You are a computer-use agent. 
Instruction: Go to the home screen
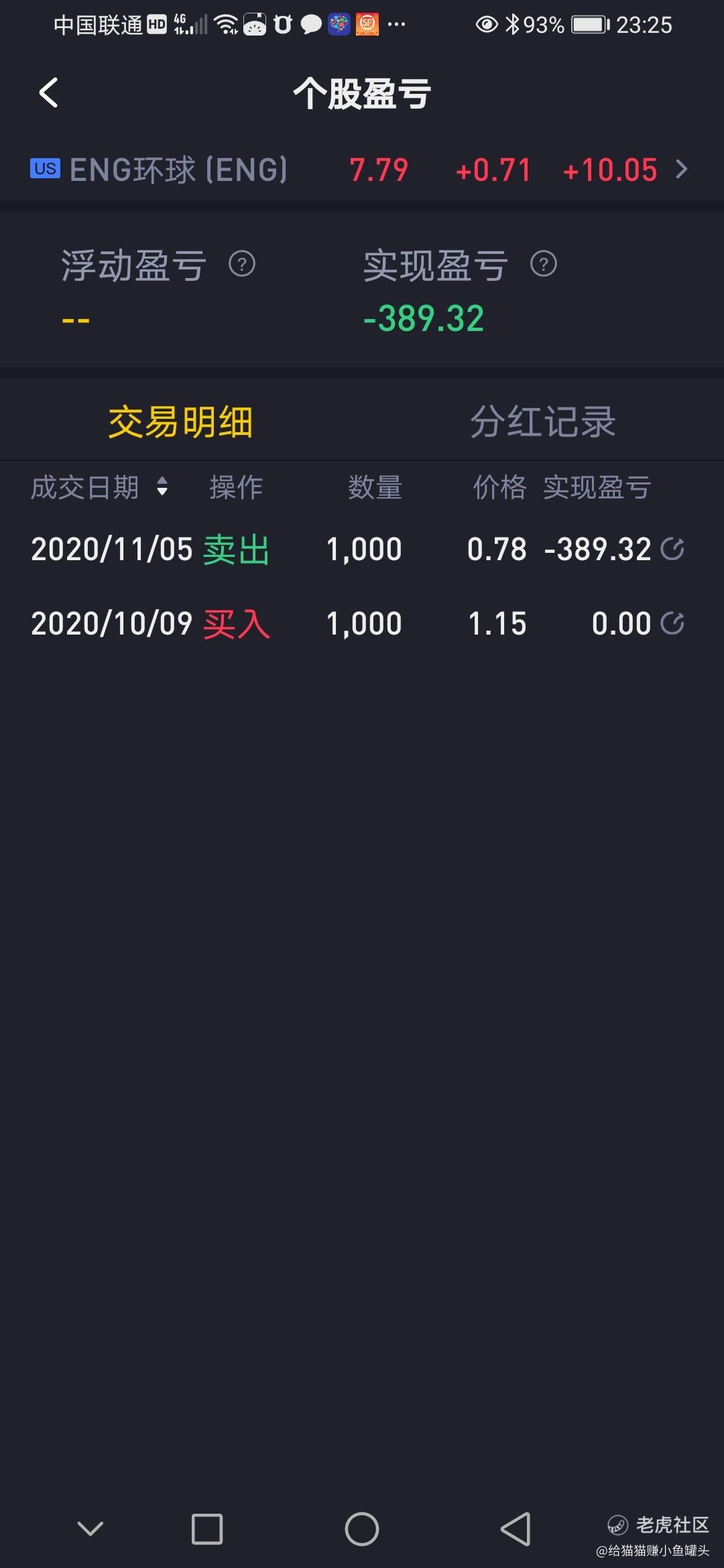pos(362,1529)
